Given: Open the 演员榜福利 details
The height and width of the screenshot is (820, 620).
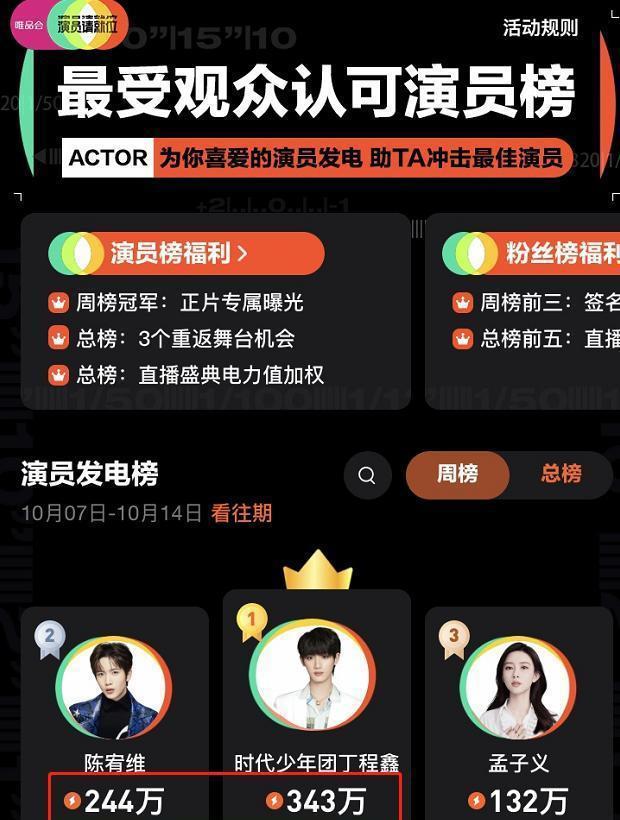Looking at the screenshot, I should [186, 254].
